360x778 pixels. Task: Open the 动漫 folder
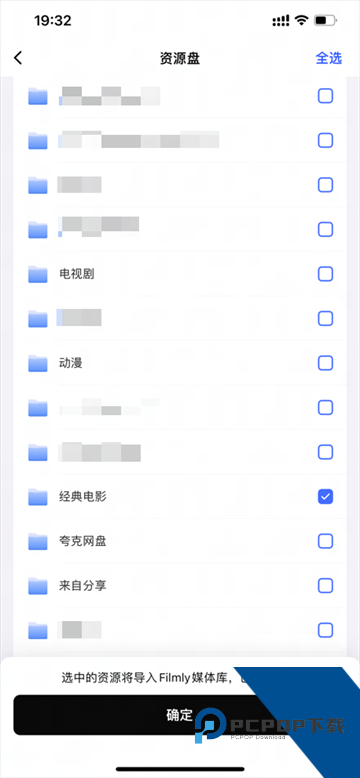[x=169, y=363]
